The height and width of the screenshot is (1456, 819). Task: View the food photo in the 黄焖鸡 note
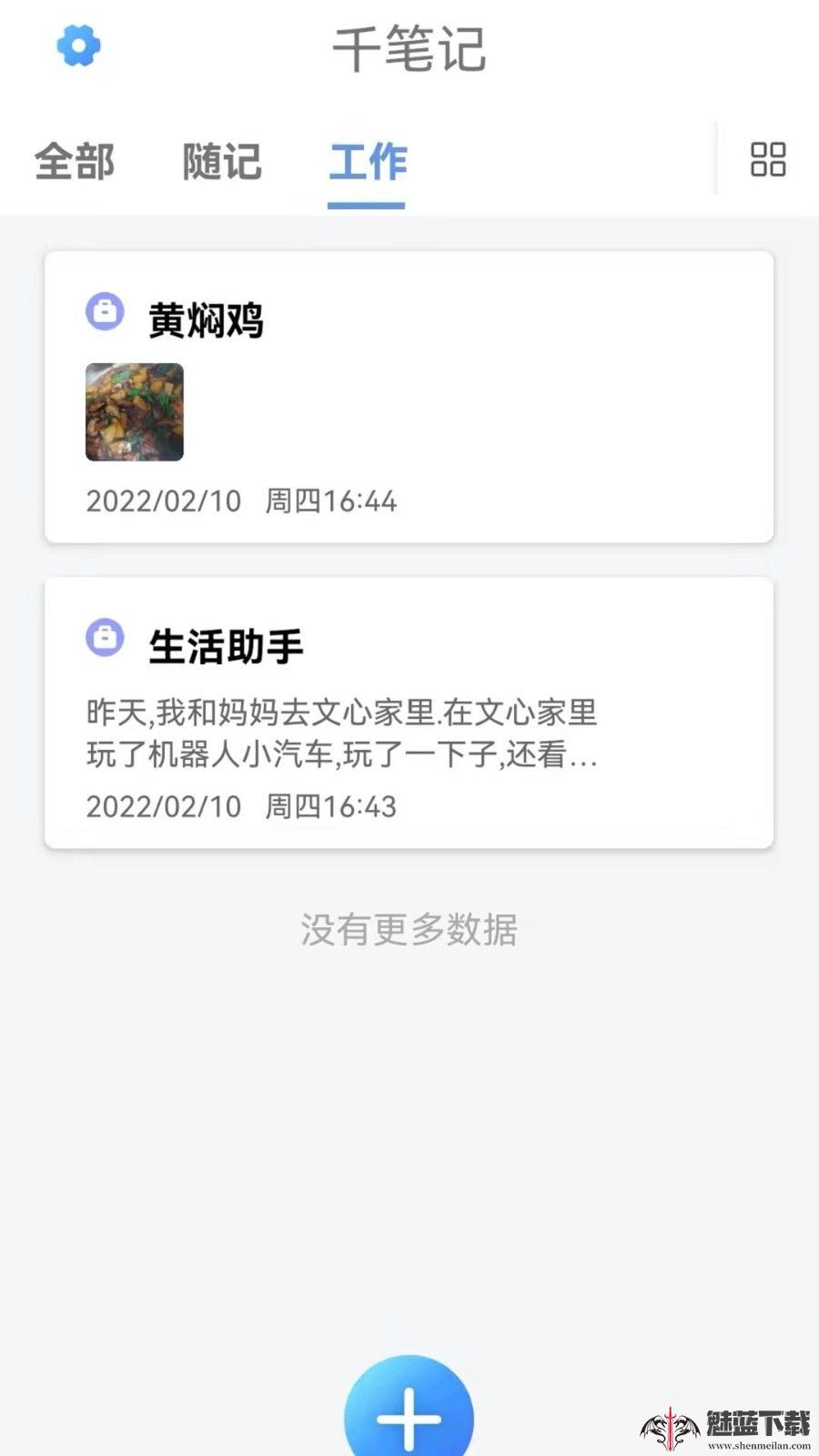pos(136,413)
